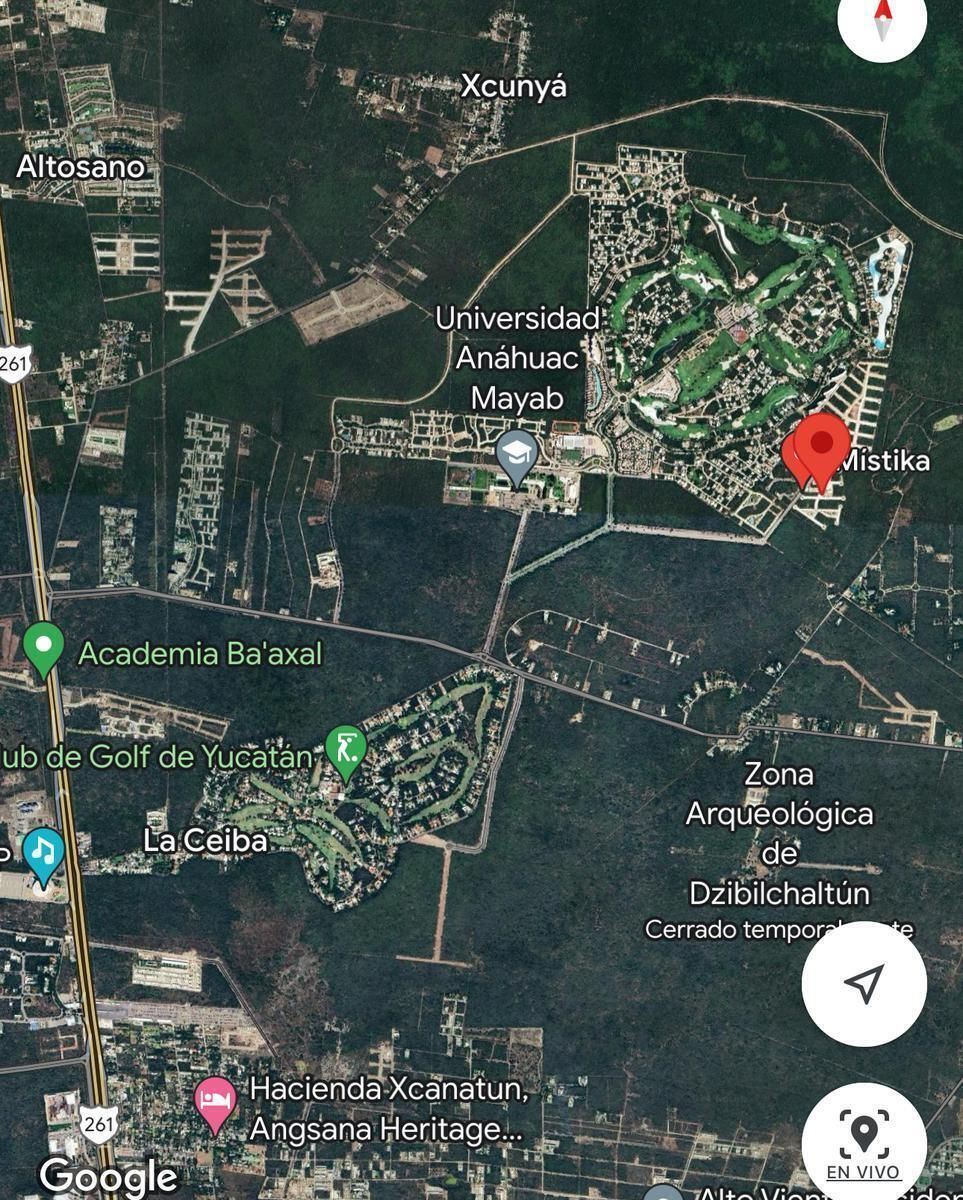Screen dimensions: 963x1200
Task: Center map on my current location
Action: click(x=864, y=983)
